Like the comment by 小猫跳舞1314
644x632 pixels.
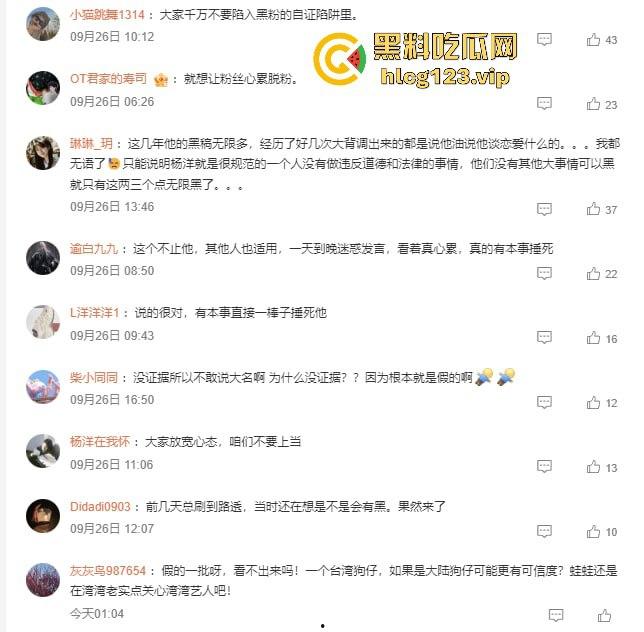click(x=594, y=40)
